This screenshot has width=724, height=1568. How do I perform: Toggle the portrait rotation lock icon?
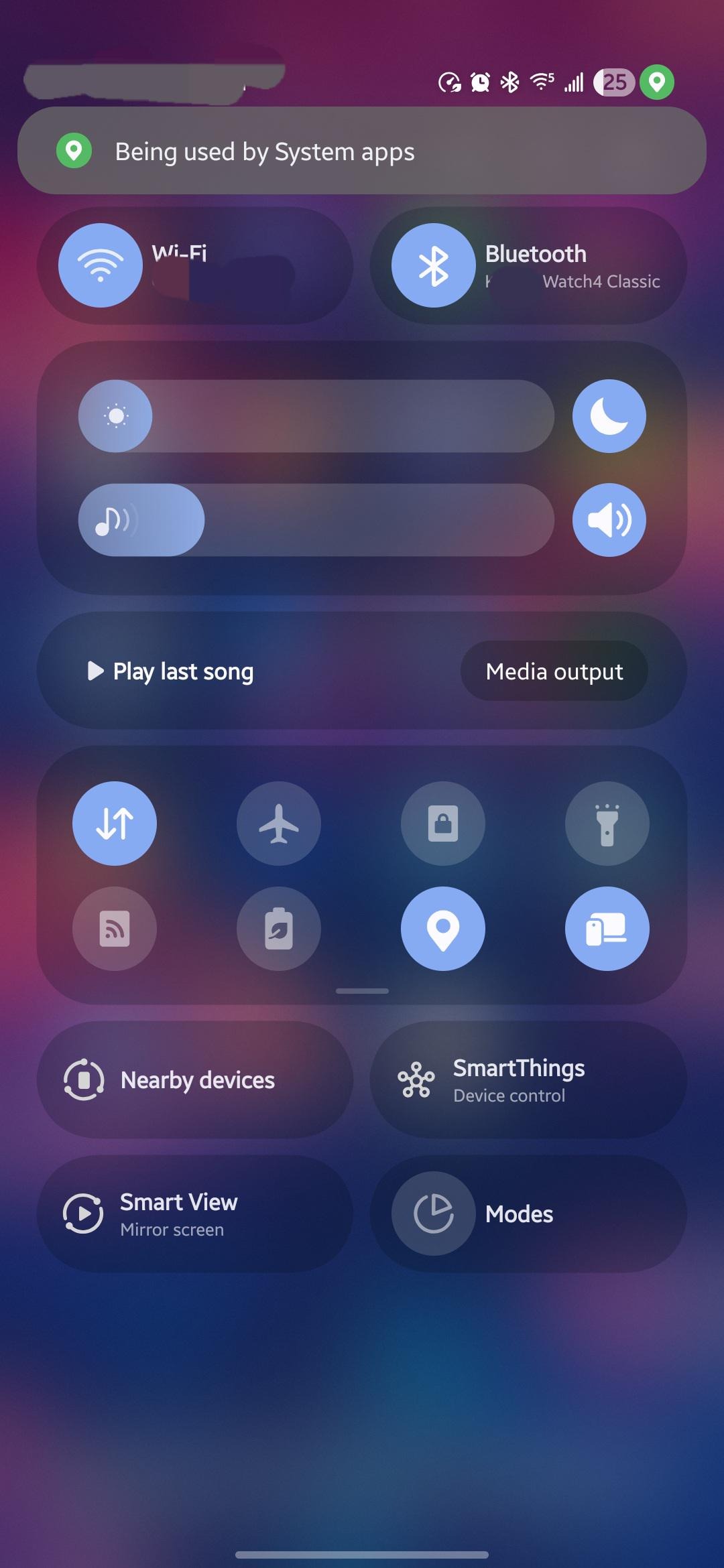click(443, 824)
